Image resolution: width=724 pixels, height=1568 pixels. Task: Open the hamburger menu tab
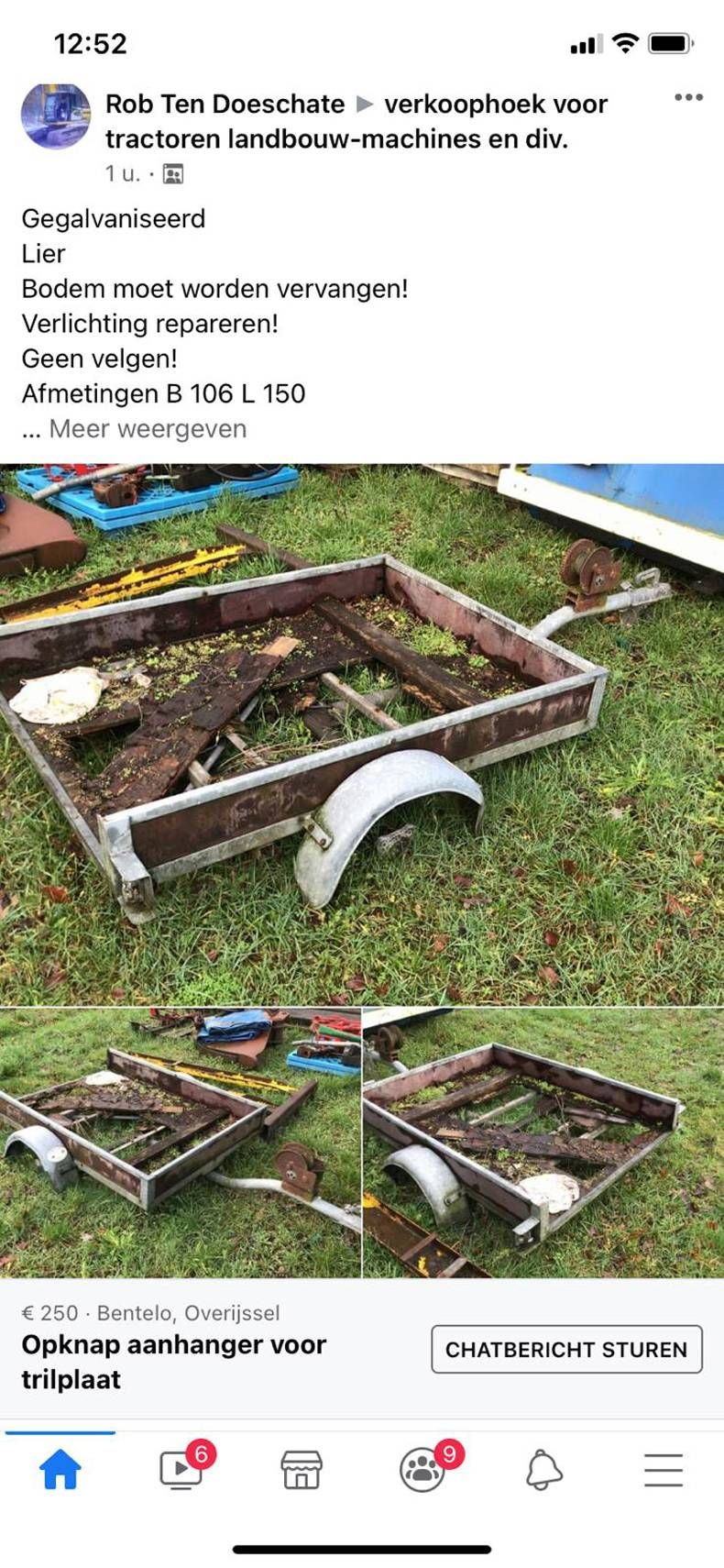point(664,1470)
